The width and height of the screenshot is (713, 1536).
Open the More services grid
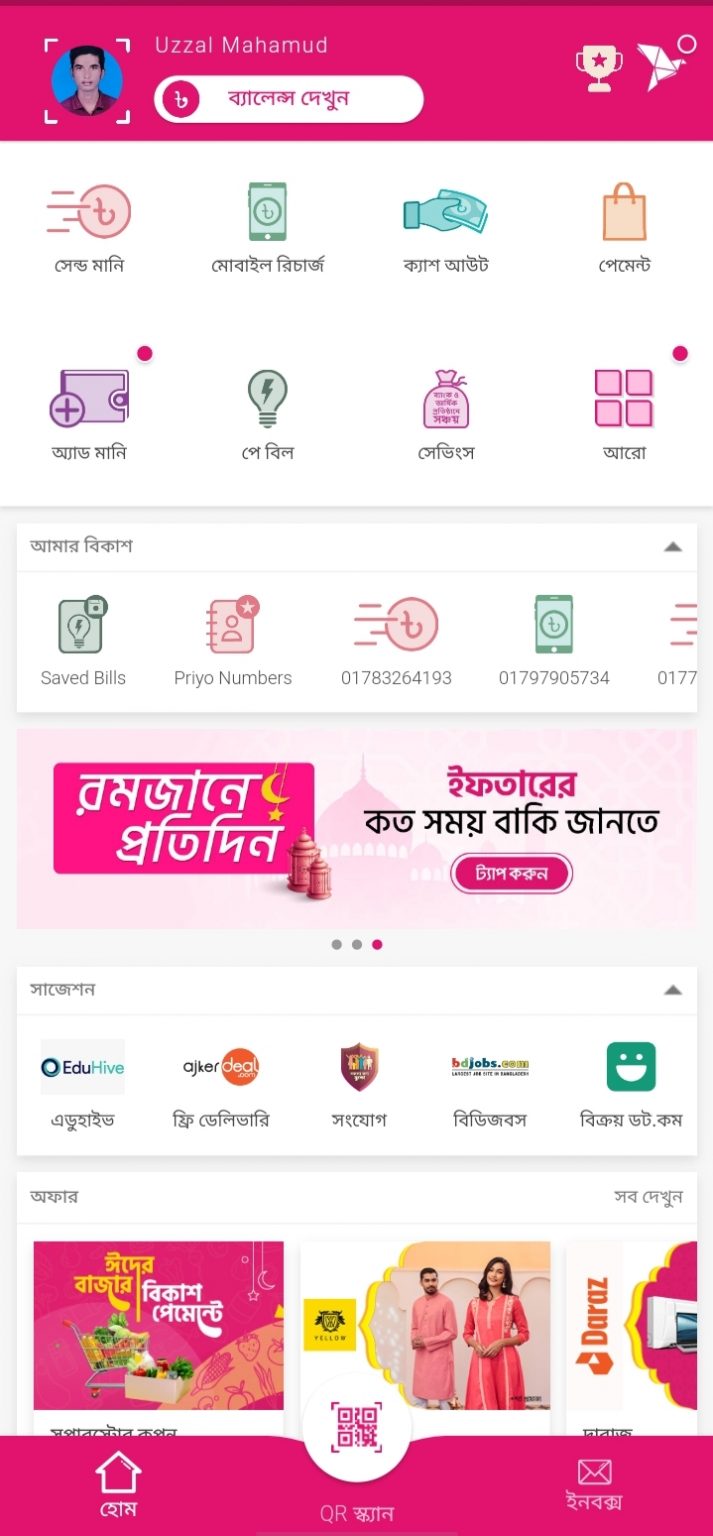click(624, 415)
